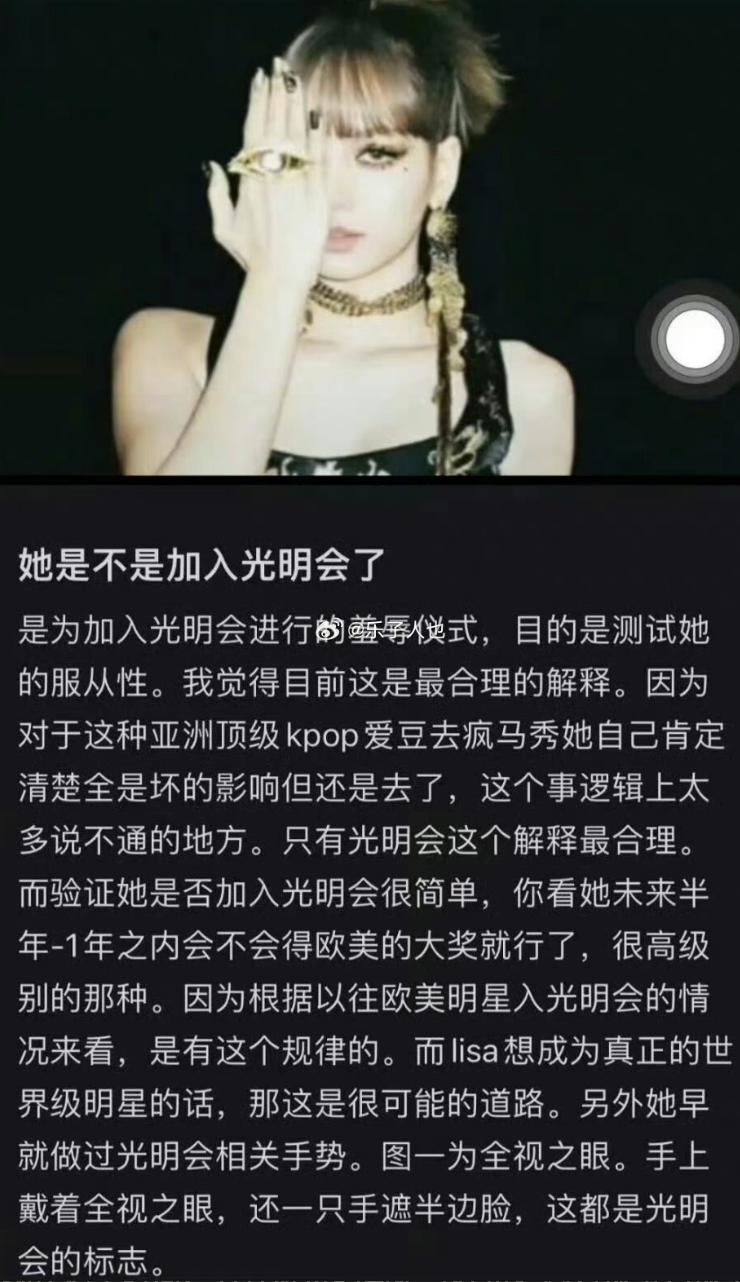The image size is (740, 1282).
Task: Open the AssistiveTouch floating button
Action: [x=694, y=339]
